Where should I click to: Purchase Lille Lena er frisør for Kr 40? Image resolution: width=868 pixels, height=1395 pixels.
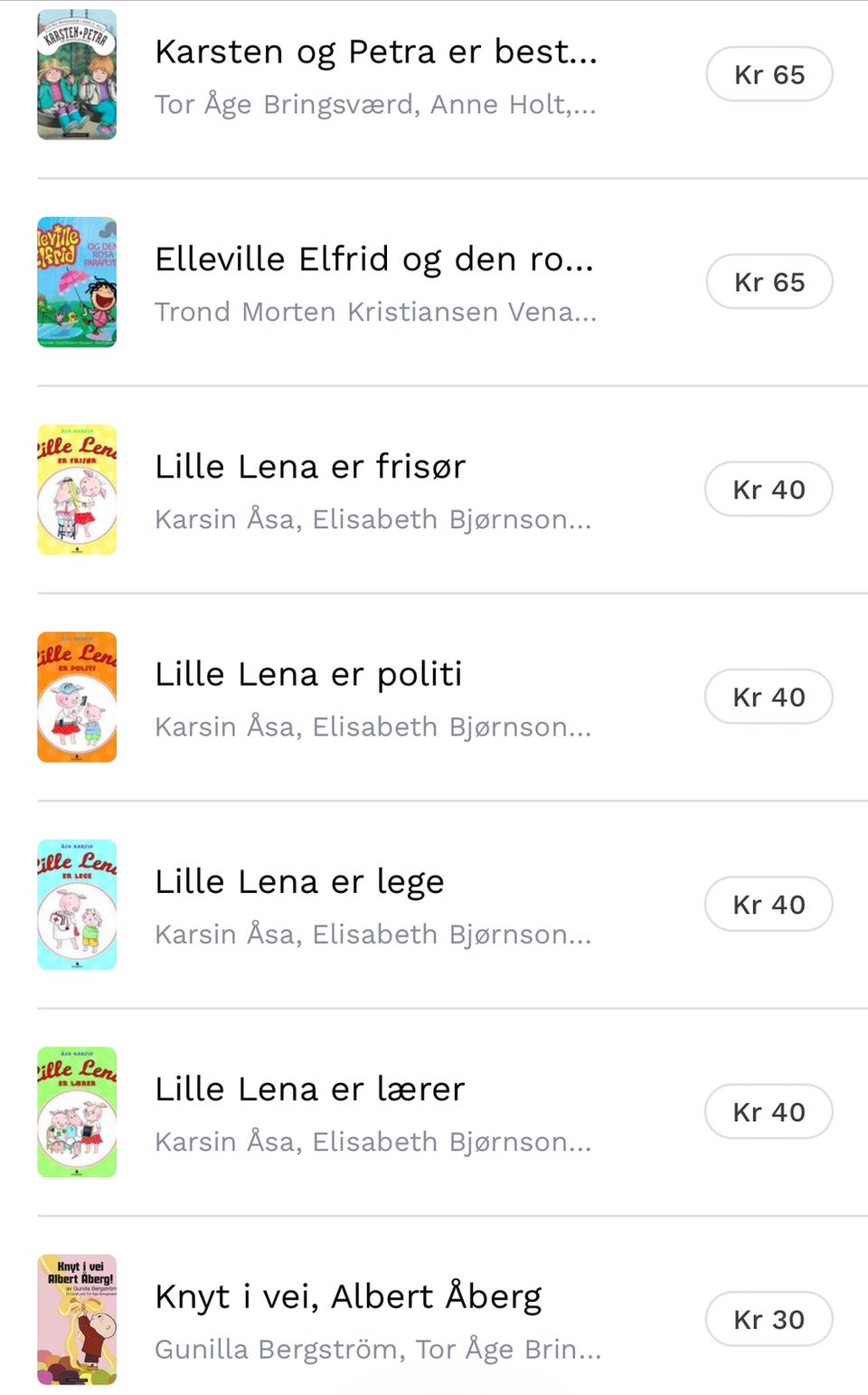769,489
